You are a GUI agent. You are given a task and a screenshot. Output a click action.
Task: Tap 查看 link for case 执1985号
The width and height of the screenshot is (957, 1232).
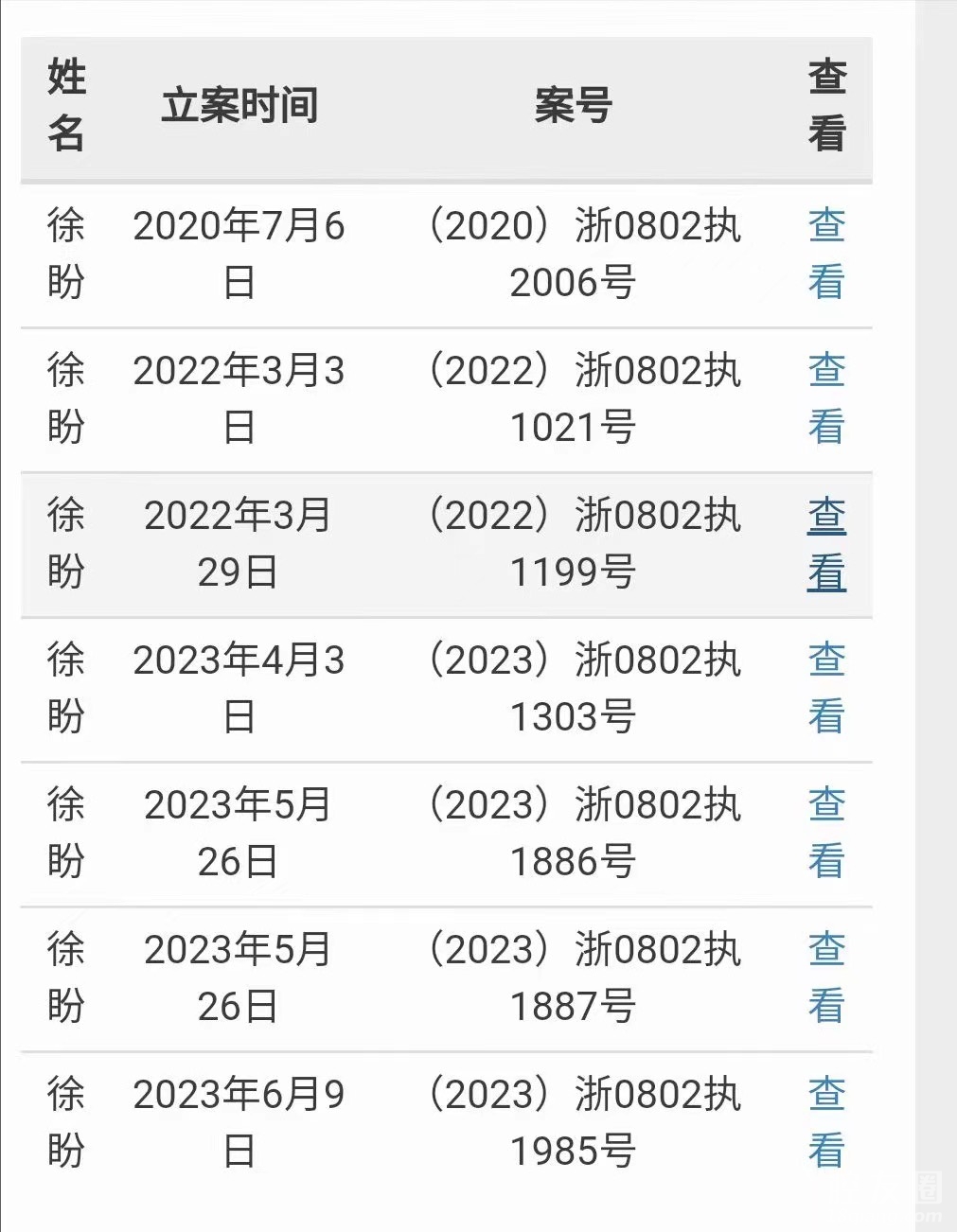pos(825,1121)
